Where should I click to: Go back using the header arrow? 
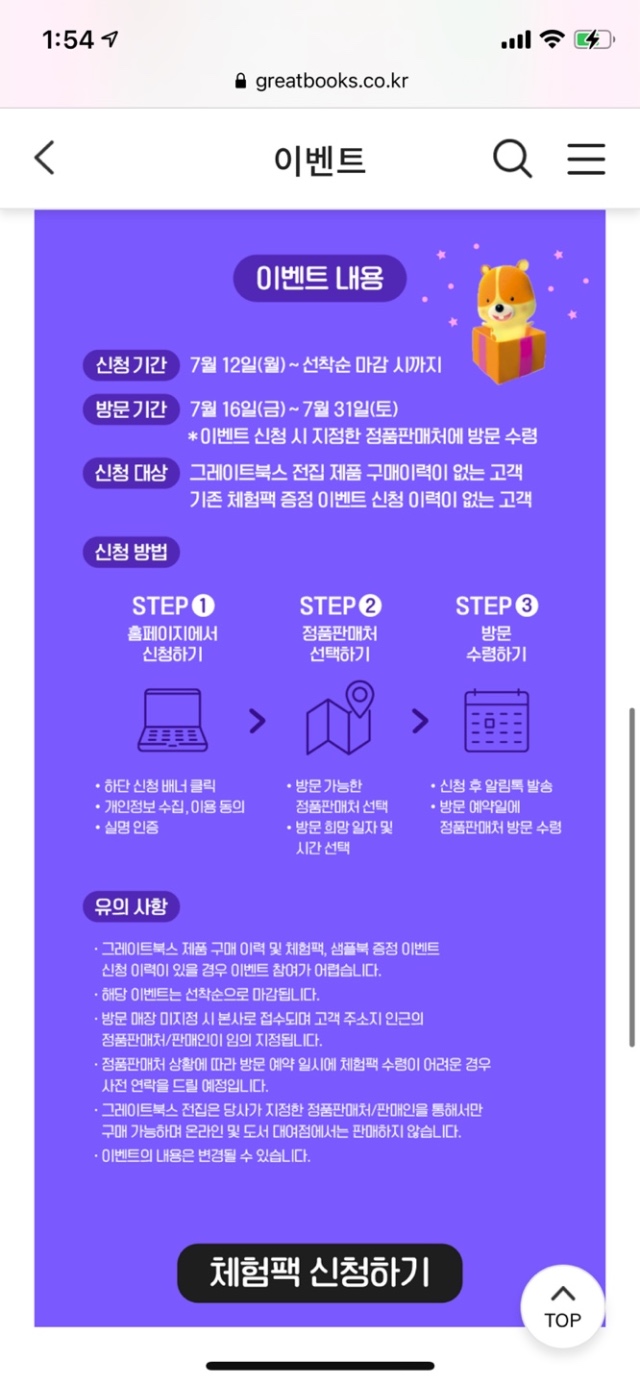tap(45, 158)
